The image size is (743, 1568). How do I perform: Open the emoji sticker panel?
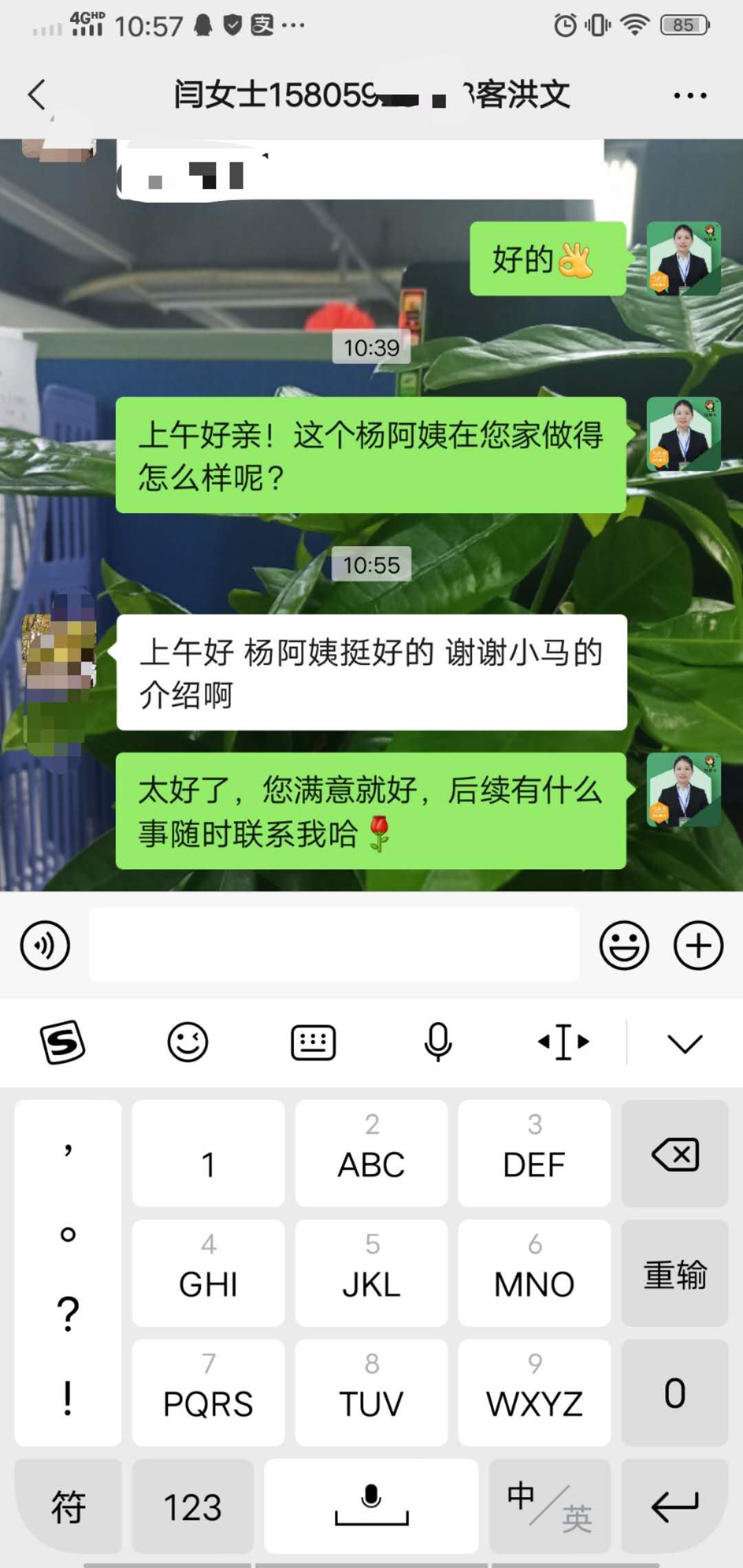pos(624,945)
